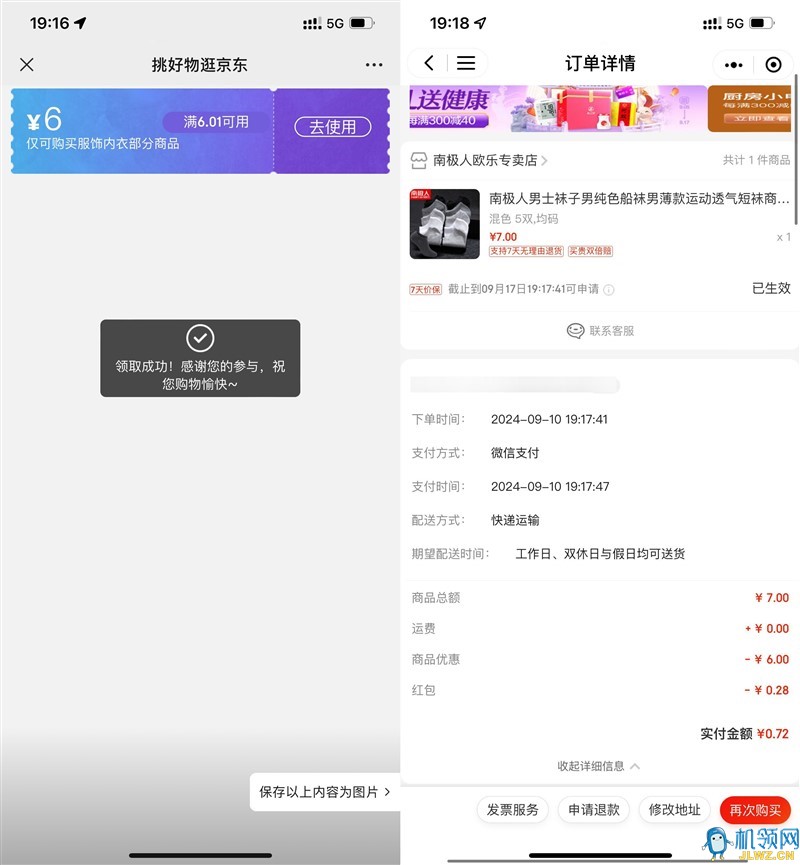The image size is (800, 865).
Task: Close the mini program with the circle icon
Action: point(773,65)
